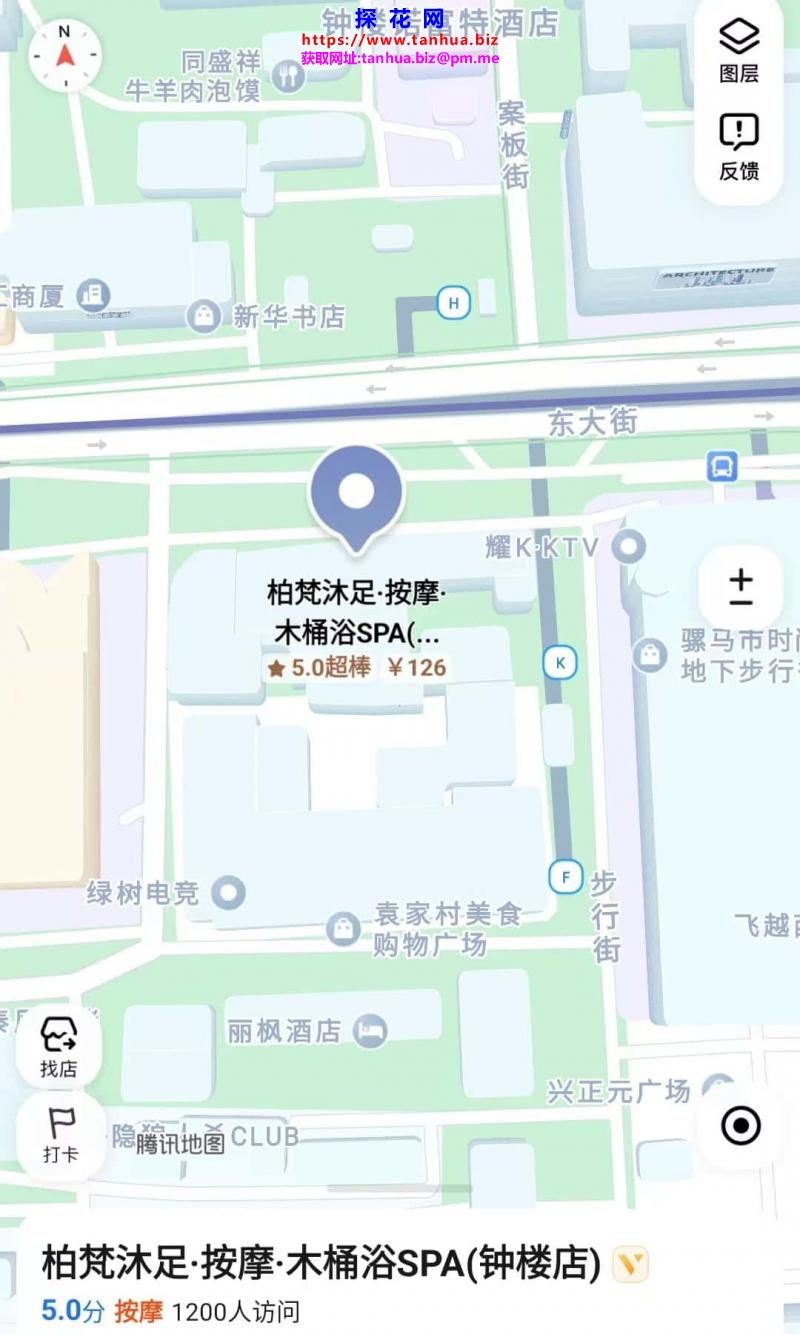Viewport: 800px width, 1334px height.
Task: Open the 图层 map layers panel
Action: [x=739, y=50]
